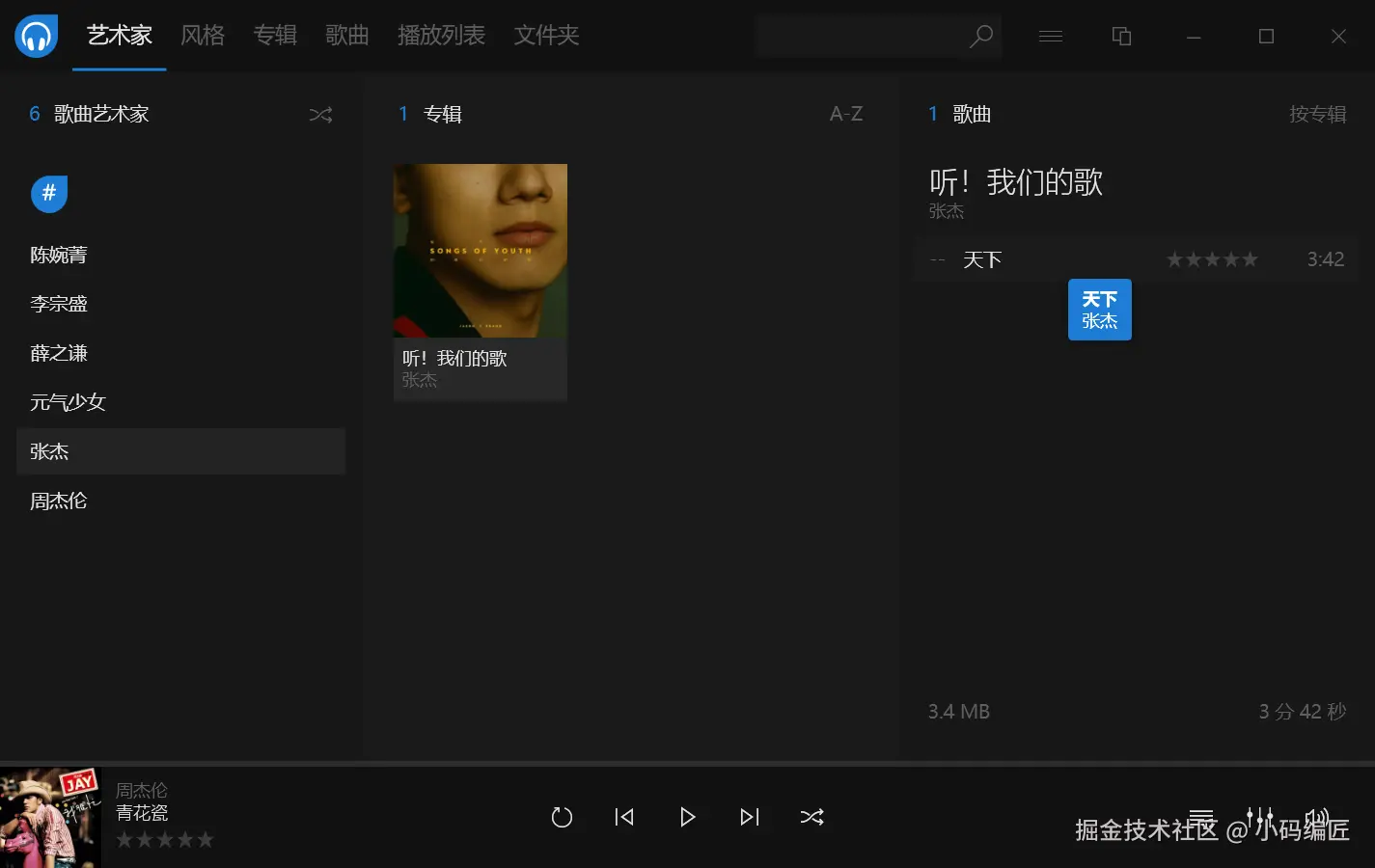Switch to the 专辑 tab

(x=275, y=36)
